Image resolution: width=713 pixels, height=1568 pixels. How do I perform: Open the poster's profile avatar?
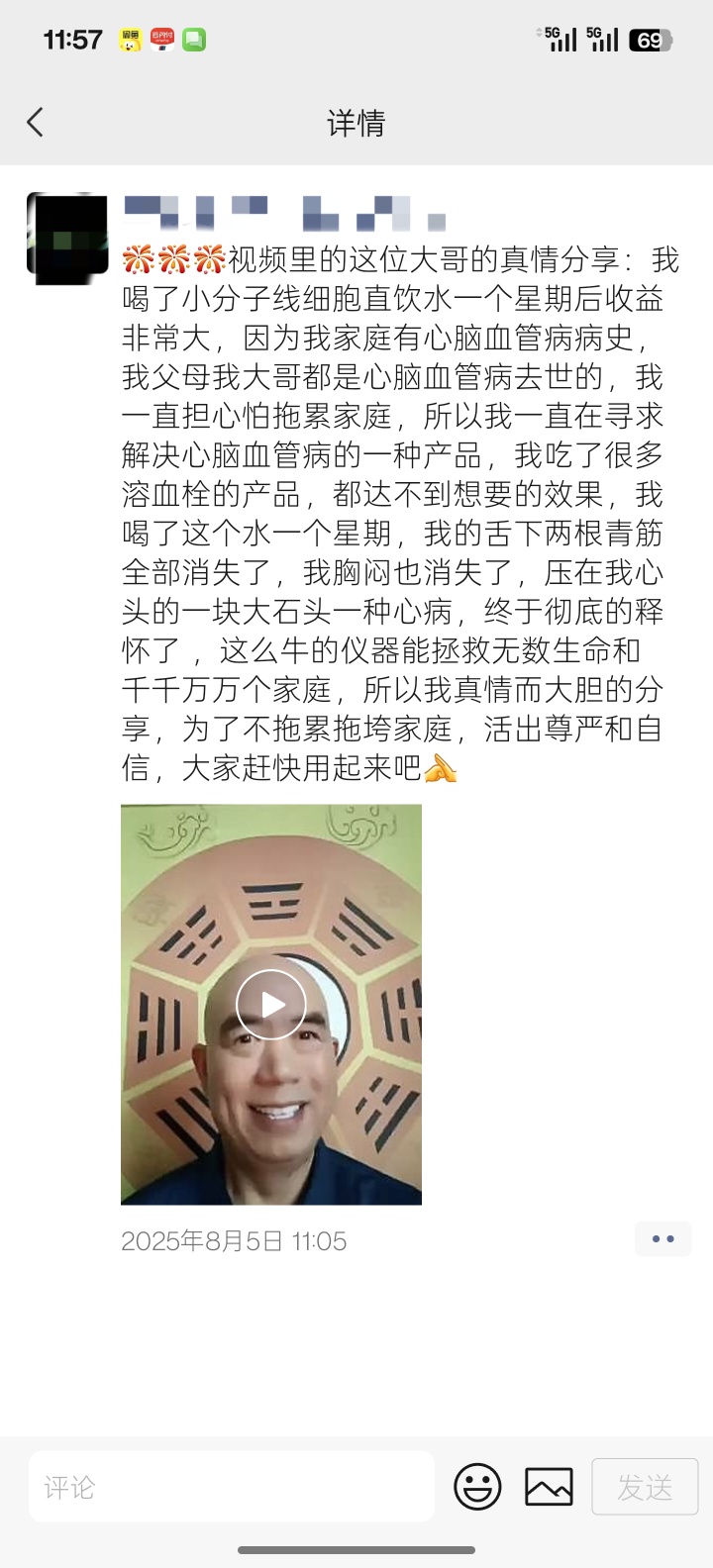pos(67,234)
